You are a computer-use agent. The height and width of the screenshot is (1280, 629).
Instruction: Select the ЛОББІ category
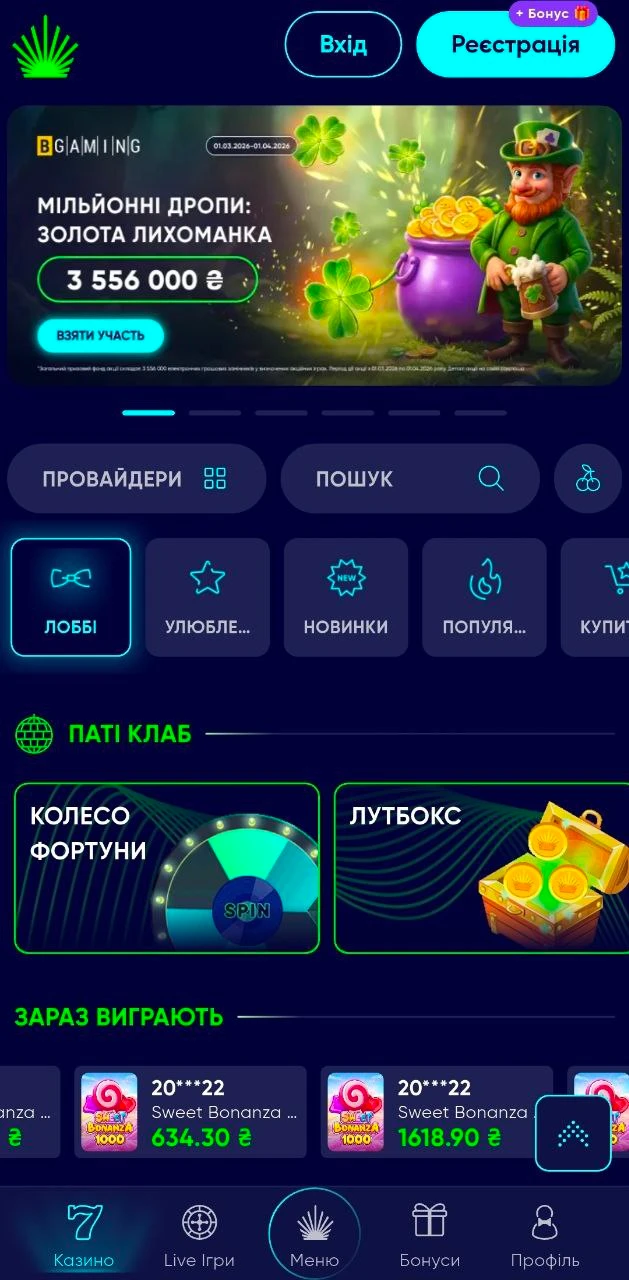71,597
